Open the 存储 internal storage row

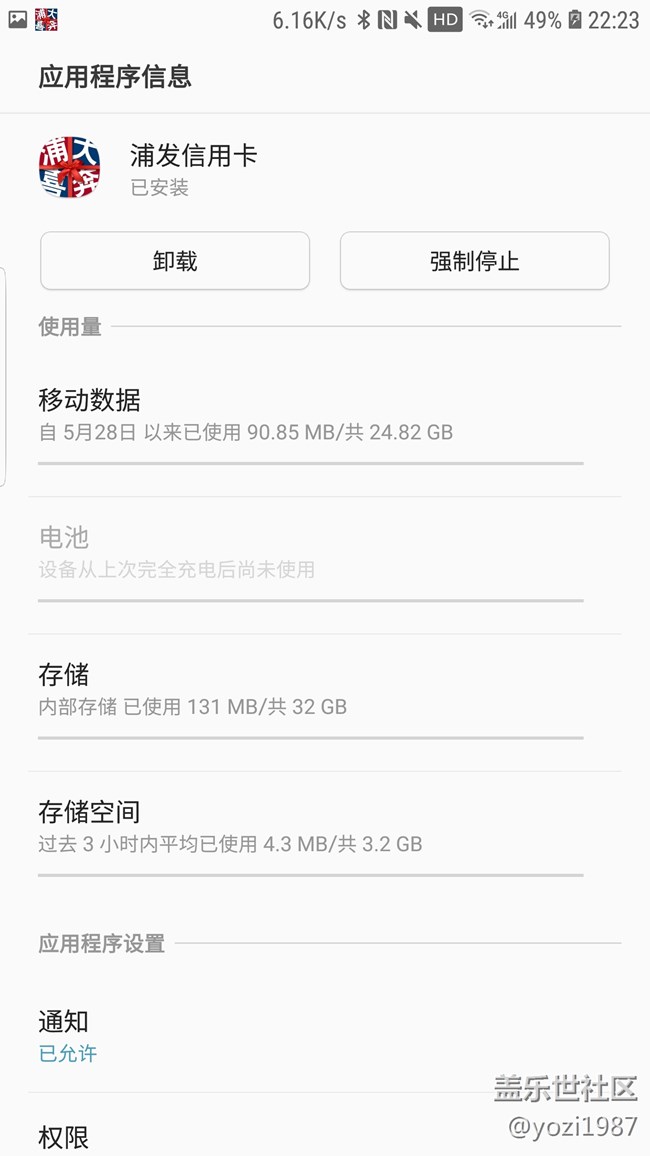coord(310,690)
